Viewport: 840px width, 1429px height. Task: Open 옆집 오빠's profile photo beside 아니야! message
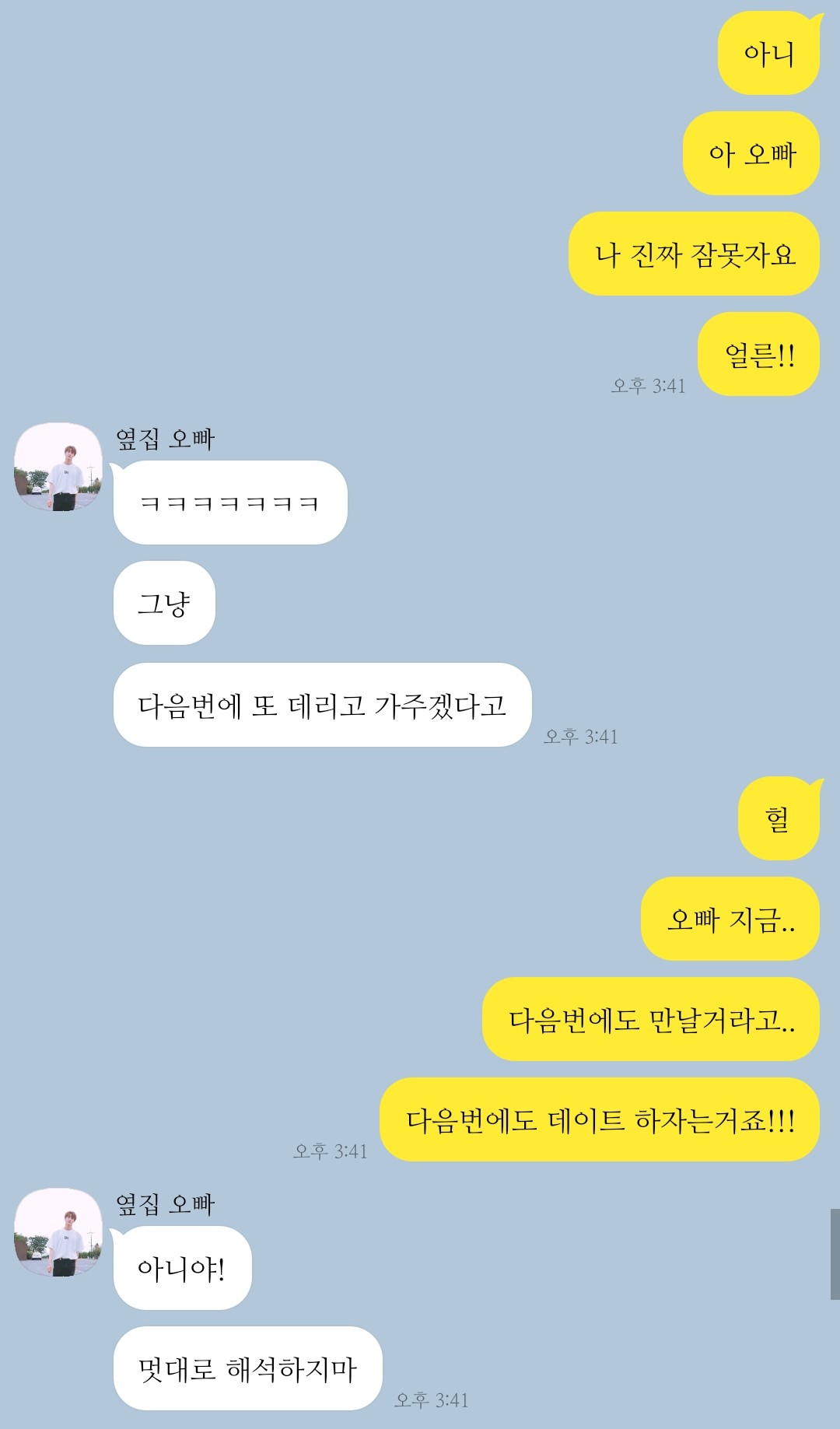tap(58, 1233)
